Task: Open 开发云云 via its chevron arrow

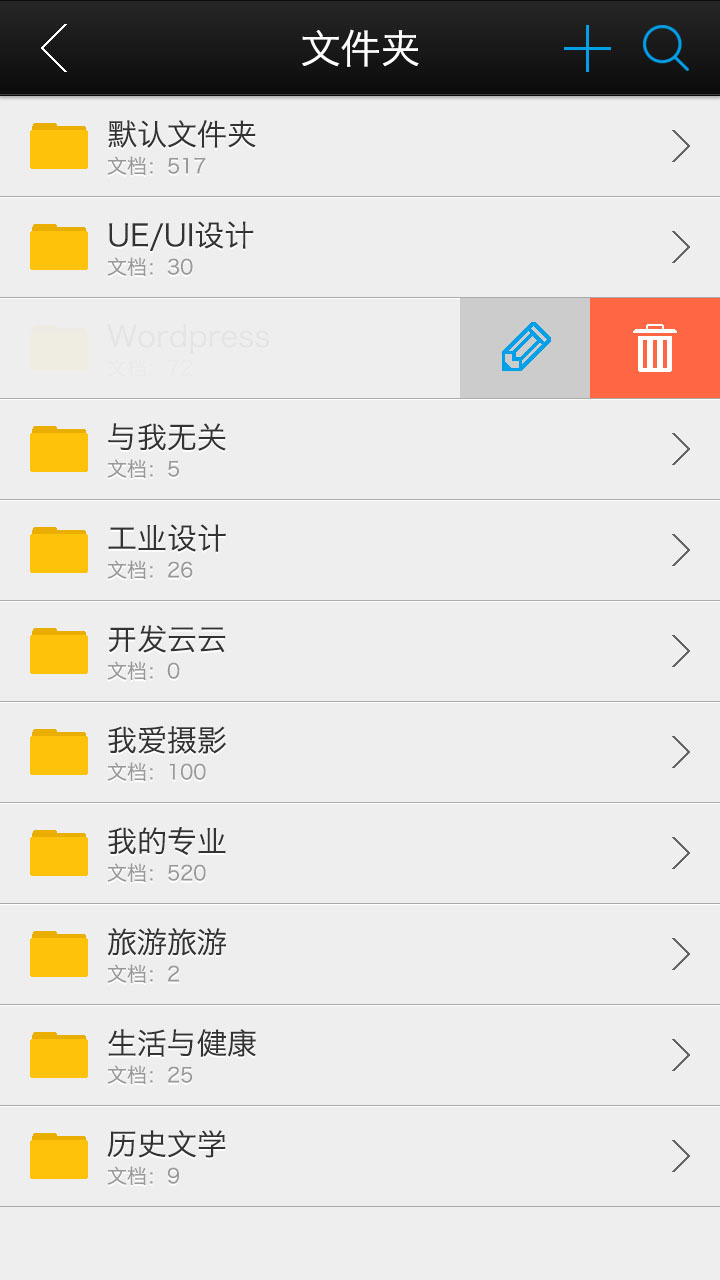Action: 681,651
